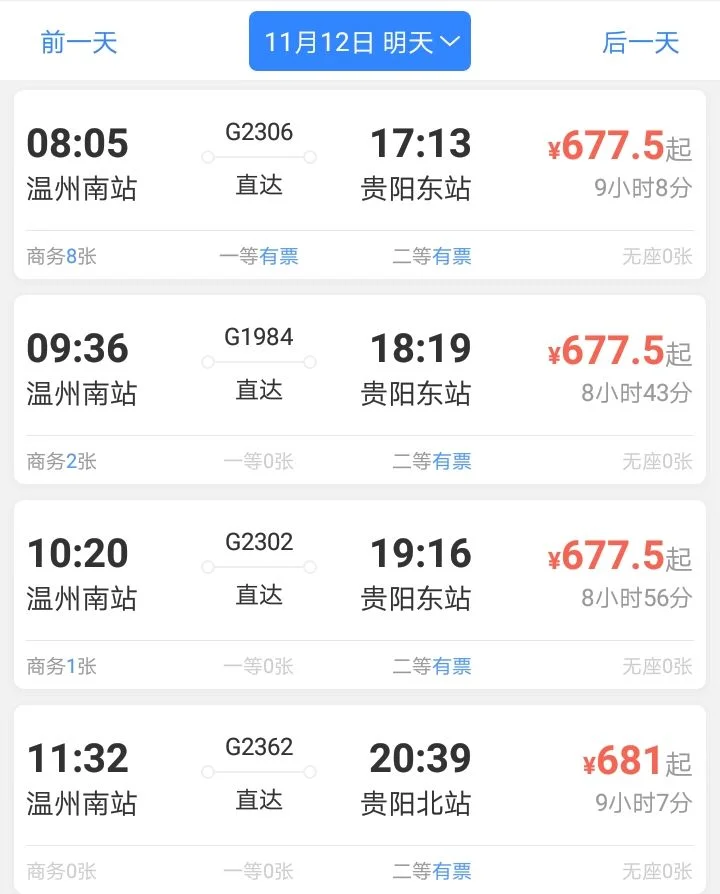Viewport: 720px width, 894px height.
Task: Select train G2306 departing at 08:05
Action: (79, 145)
